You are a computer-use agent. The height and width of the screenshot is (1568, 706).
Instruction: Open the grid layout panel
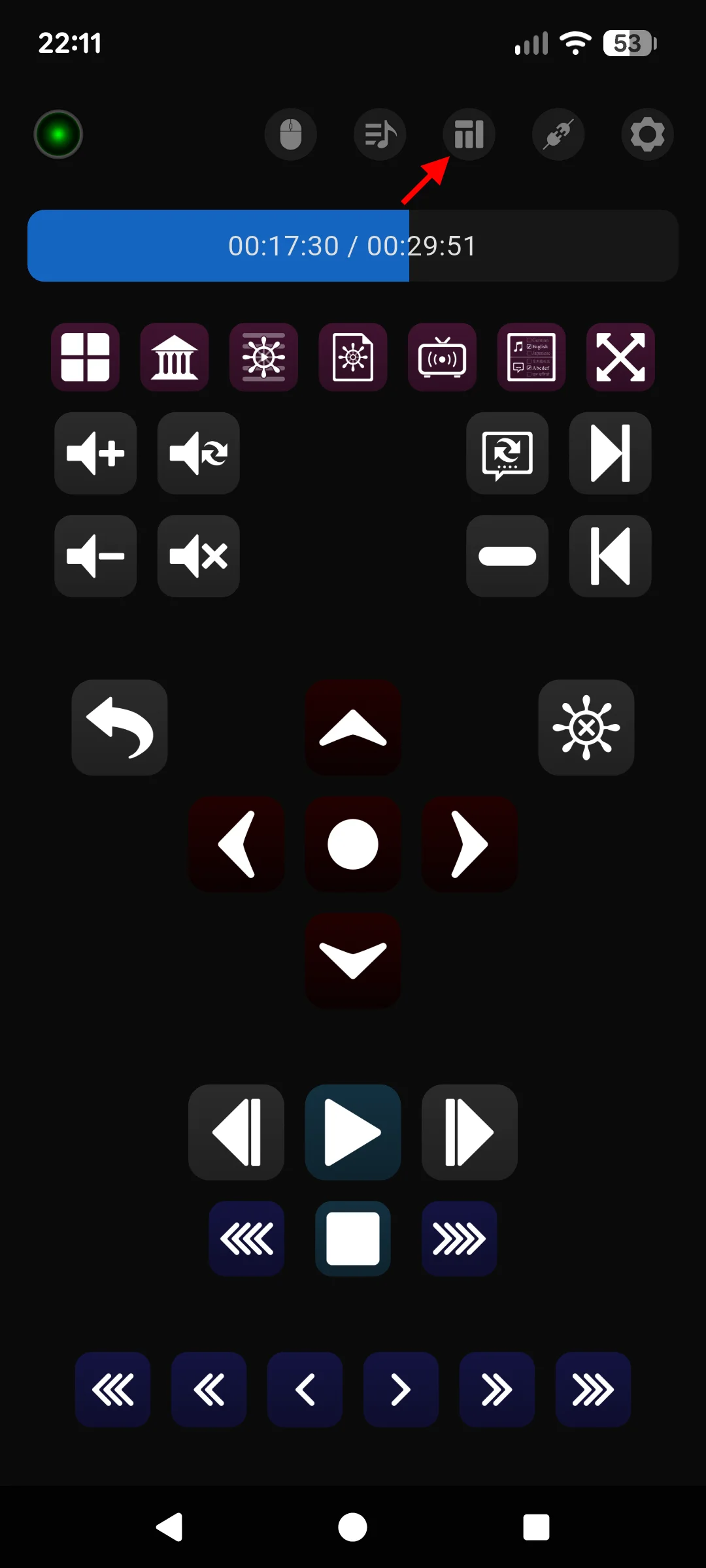[86, 357]
